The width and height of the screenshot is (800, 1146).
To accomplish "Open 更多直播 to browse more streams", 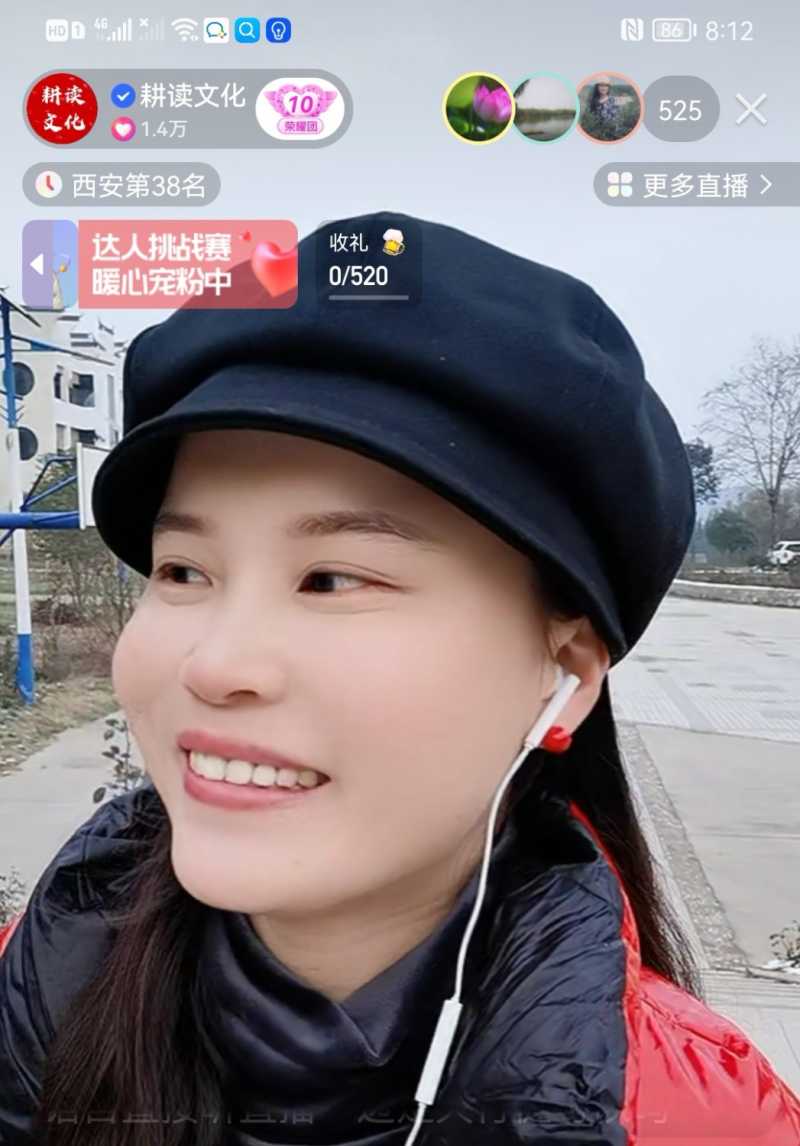I will click(x=693, y=185).
